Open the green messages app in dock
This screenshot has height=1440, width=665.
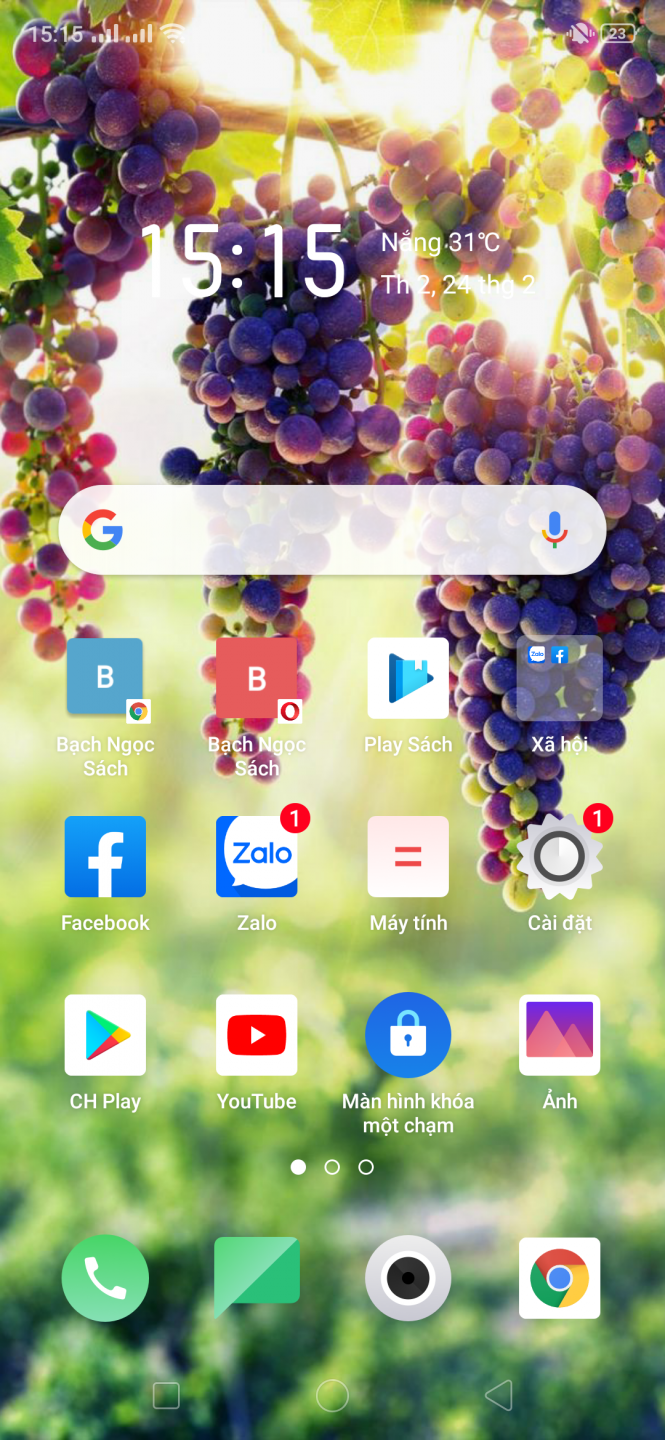257,1276
